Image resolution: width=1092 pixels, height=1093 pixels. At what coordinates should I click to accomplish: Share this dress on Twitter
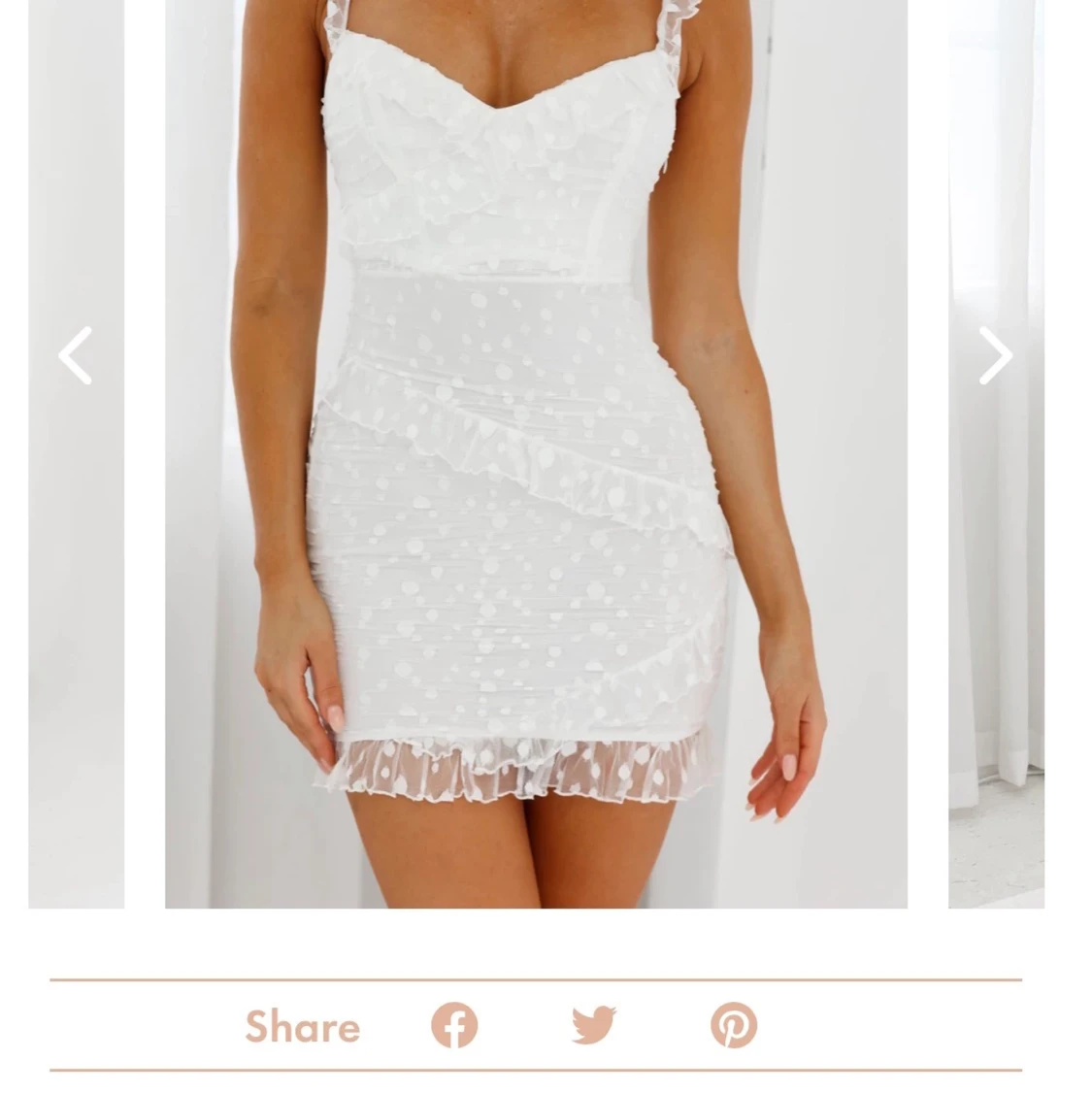point(593,1025)
